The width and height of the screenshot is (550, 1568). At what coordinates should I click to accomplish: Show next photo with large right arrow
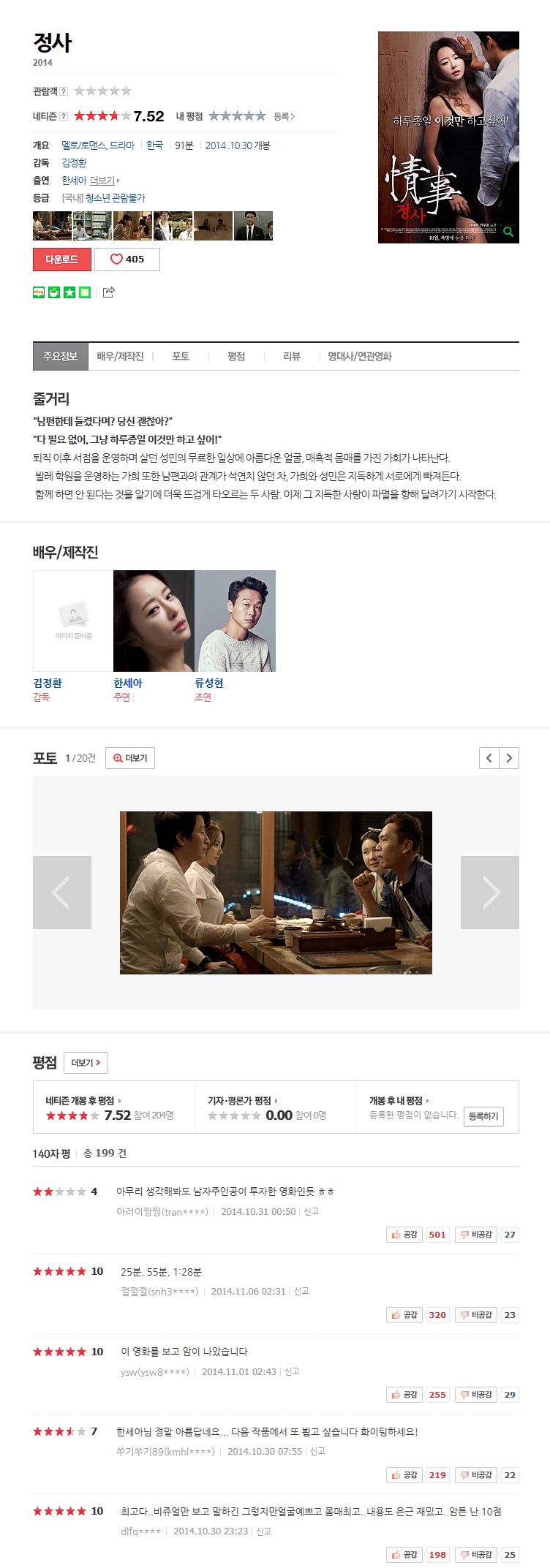click(489, 893)
